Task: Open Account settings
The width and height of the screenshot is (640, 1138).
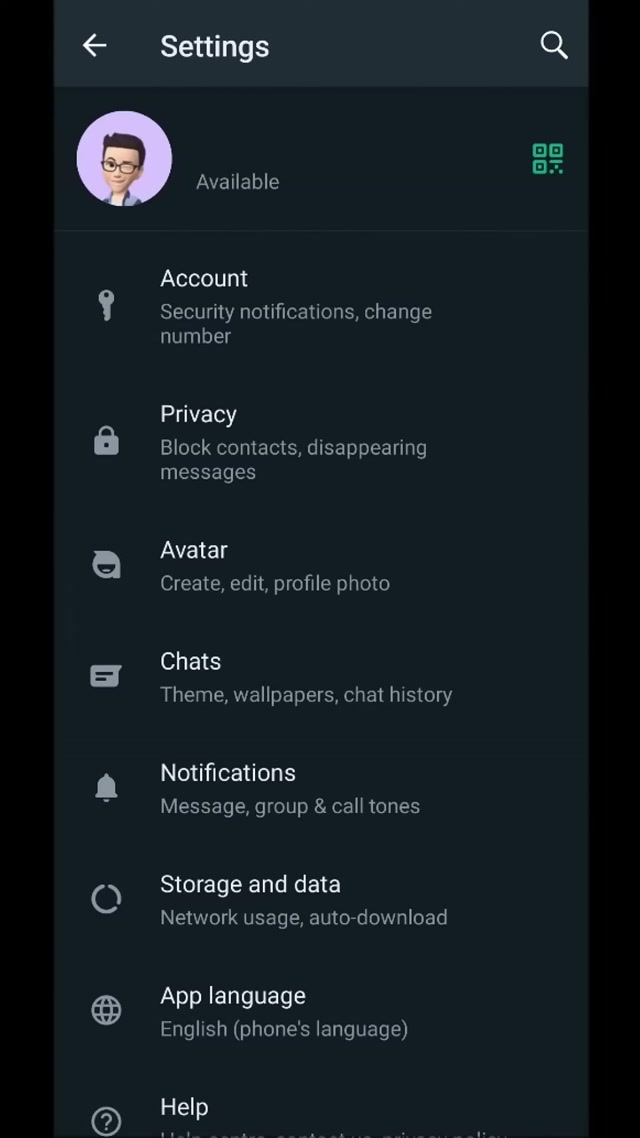Action: pyautogui.click(x=296, y=306)
